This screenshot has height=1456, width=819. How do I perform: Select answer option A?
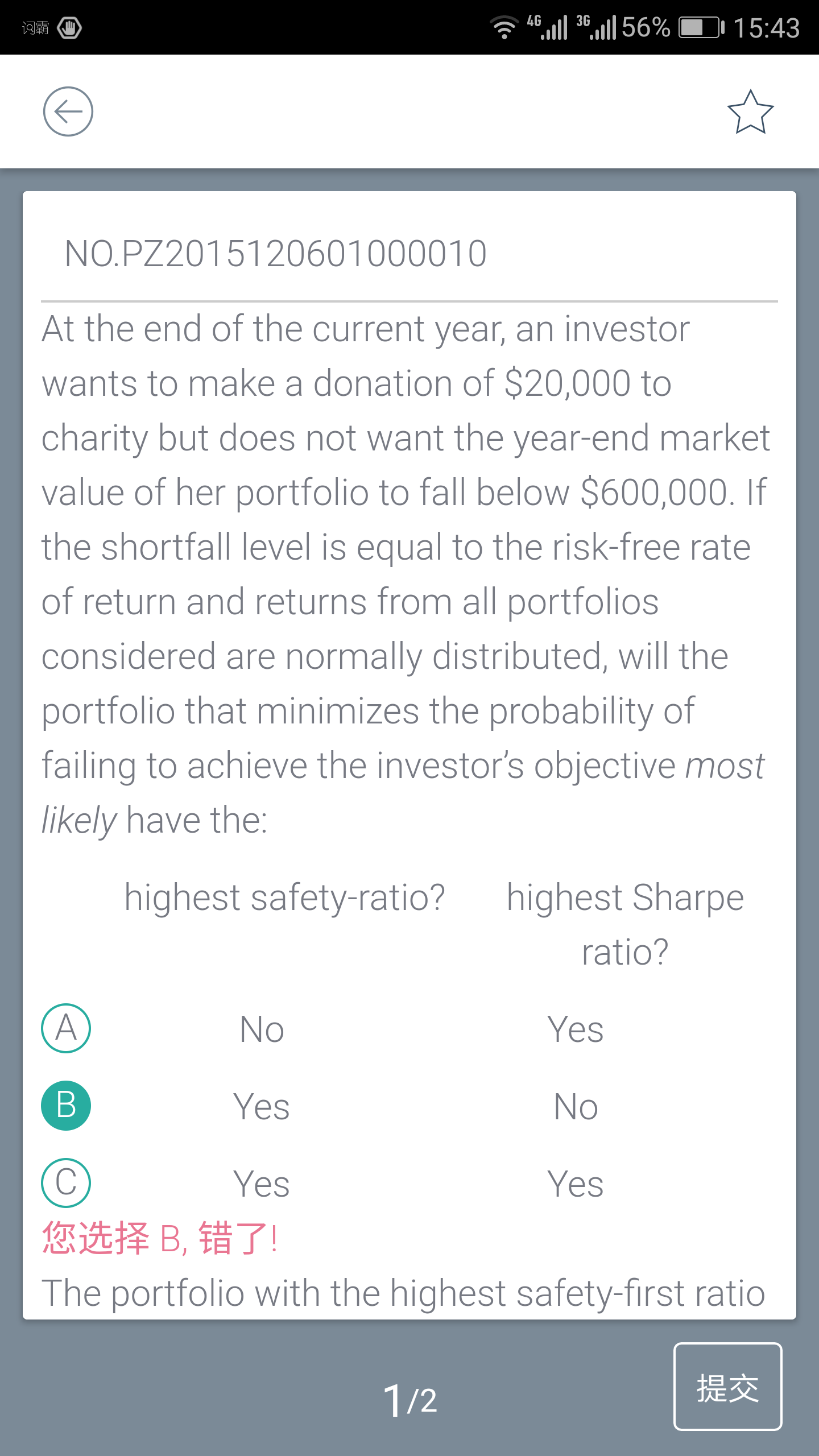coord(66,1028)
